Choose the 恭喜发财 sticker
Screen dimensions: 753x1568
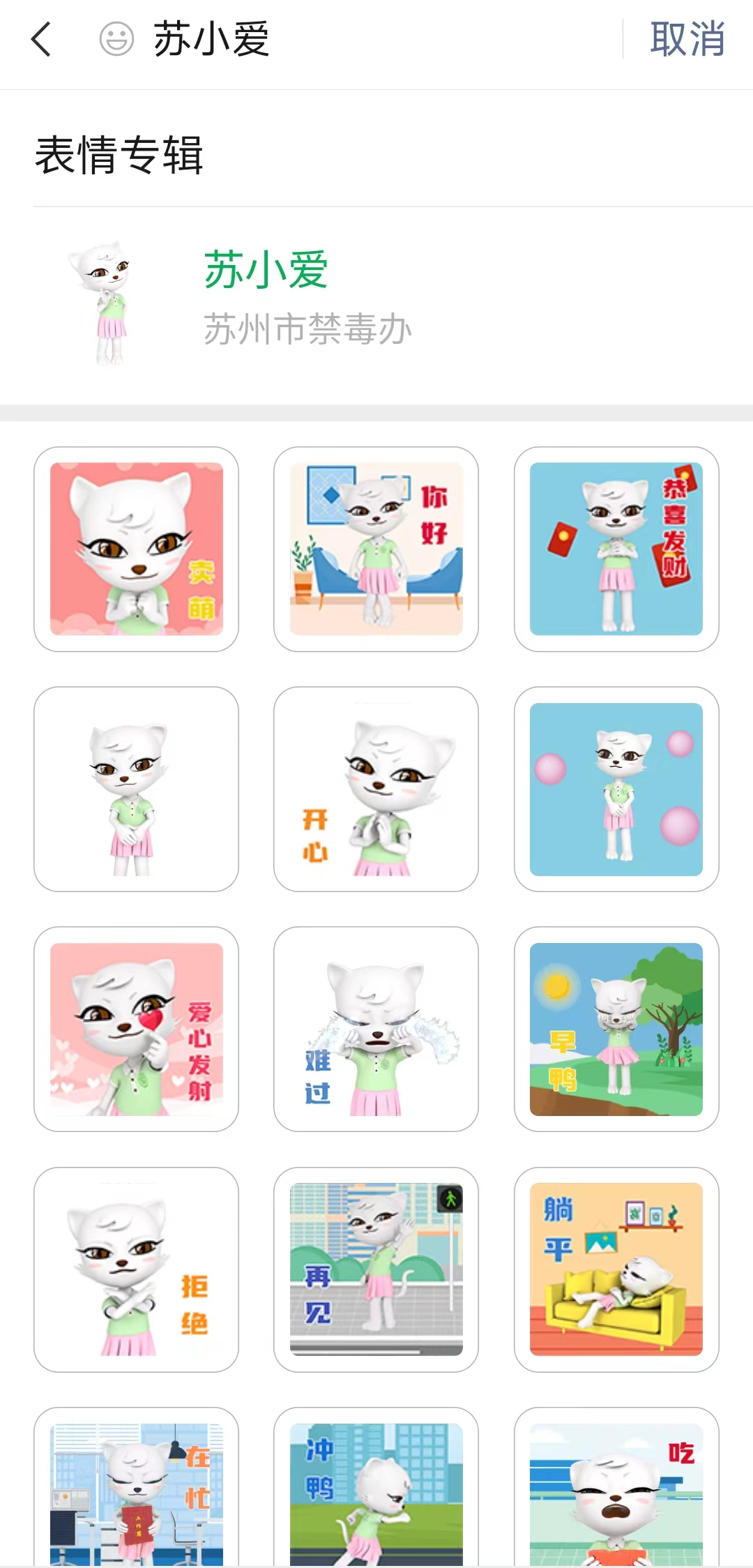(x=616, y=550)
